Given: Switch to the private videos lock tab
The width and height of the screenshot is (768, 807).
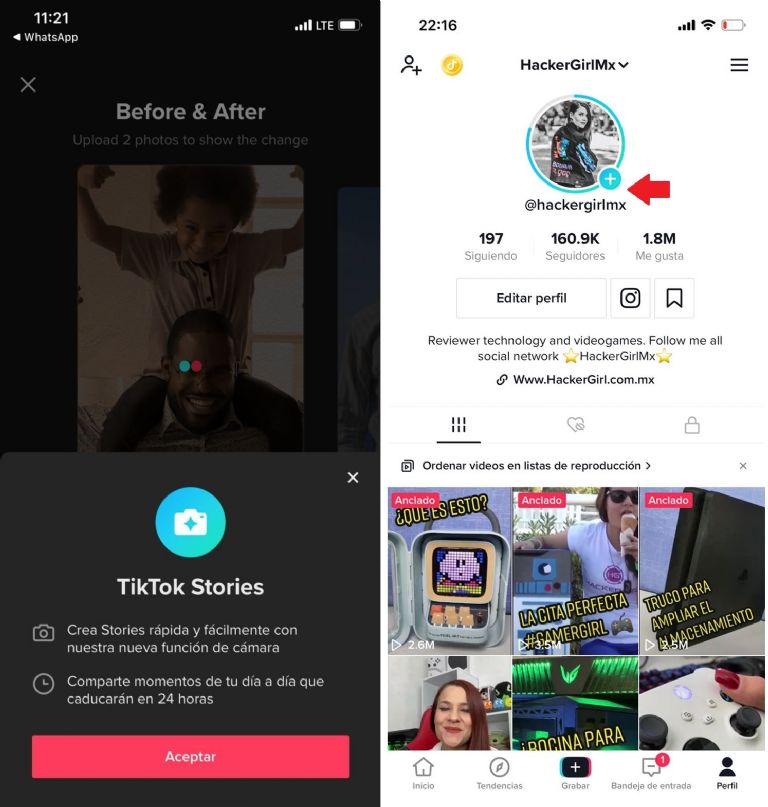Looking at the screenshot, I should click(691, 425).
